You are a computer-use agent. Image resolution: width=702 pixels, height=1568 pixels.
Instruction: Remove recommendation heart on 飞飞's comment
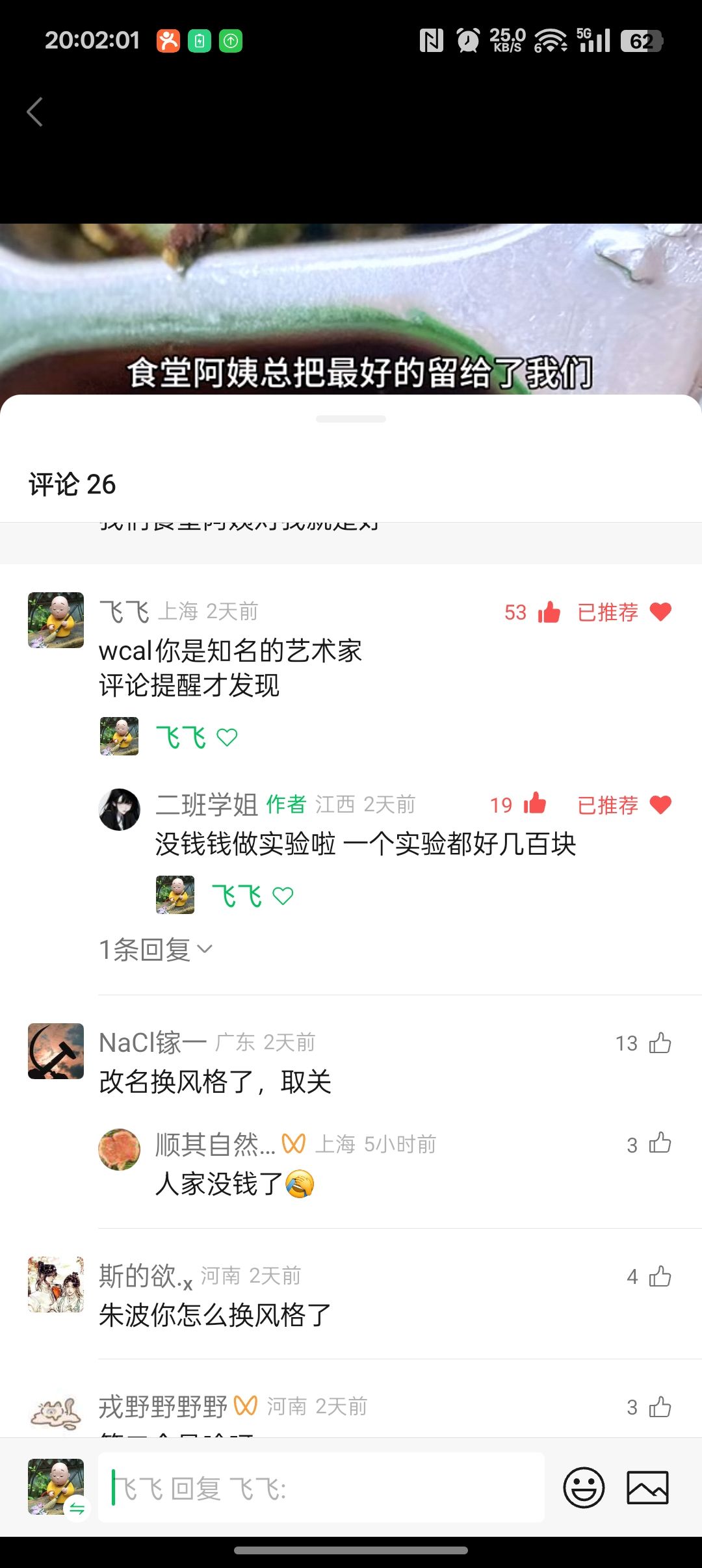coord(660,612)
